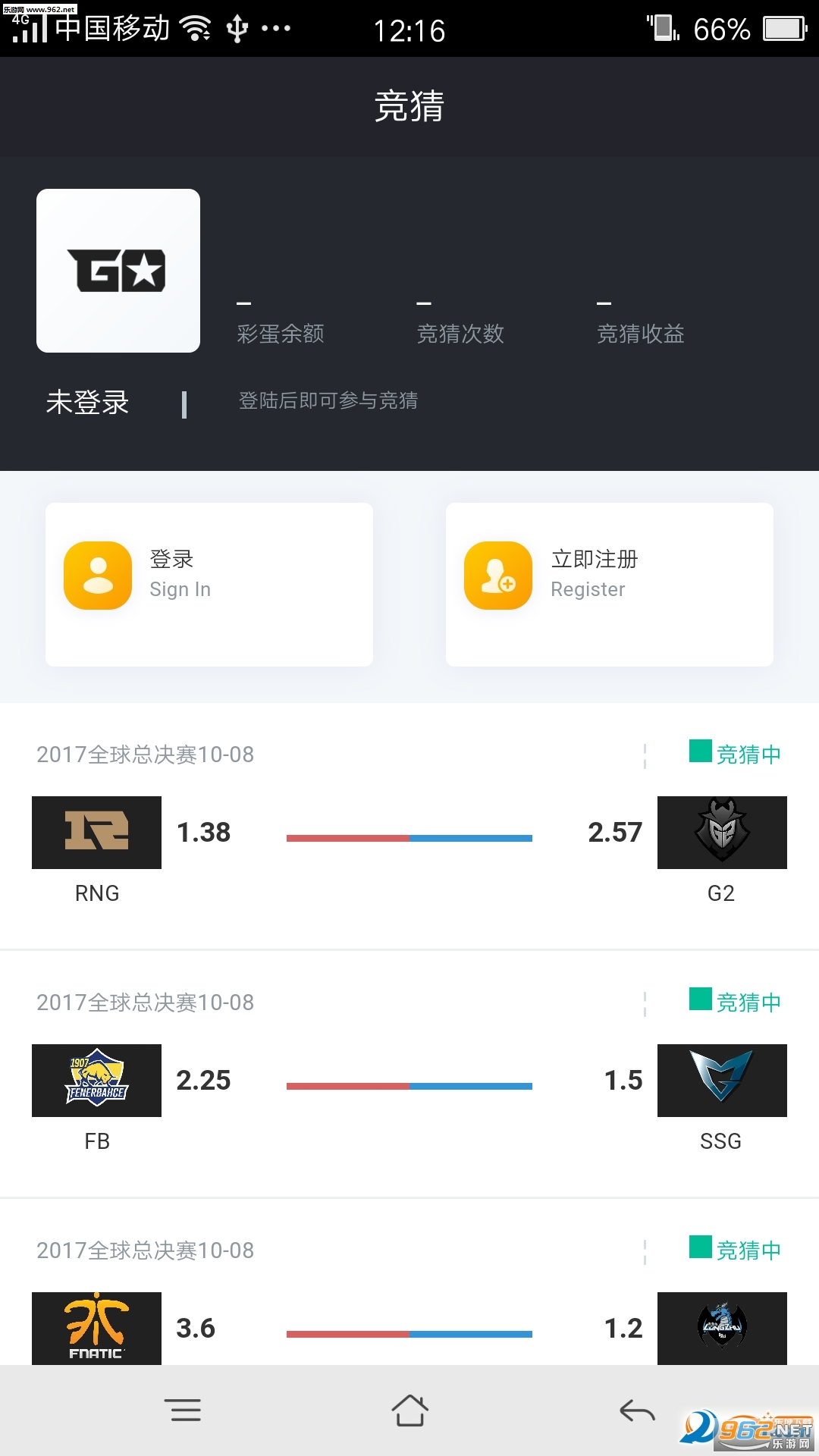Open the 立即注册 Register card

610,585
